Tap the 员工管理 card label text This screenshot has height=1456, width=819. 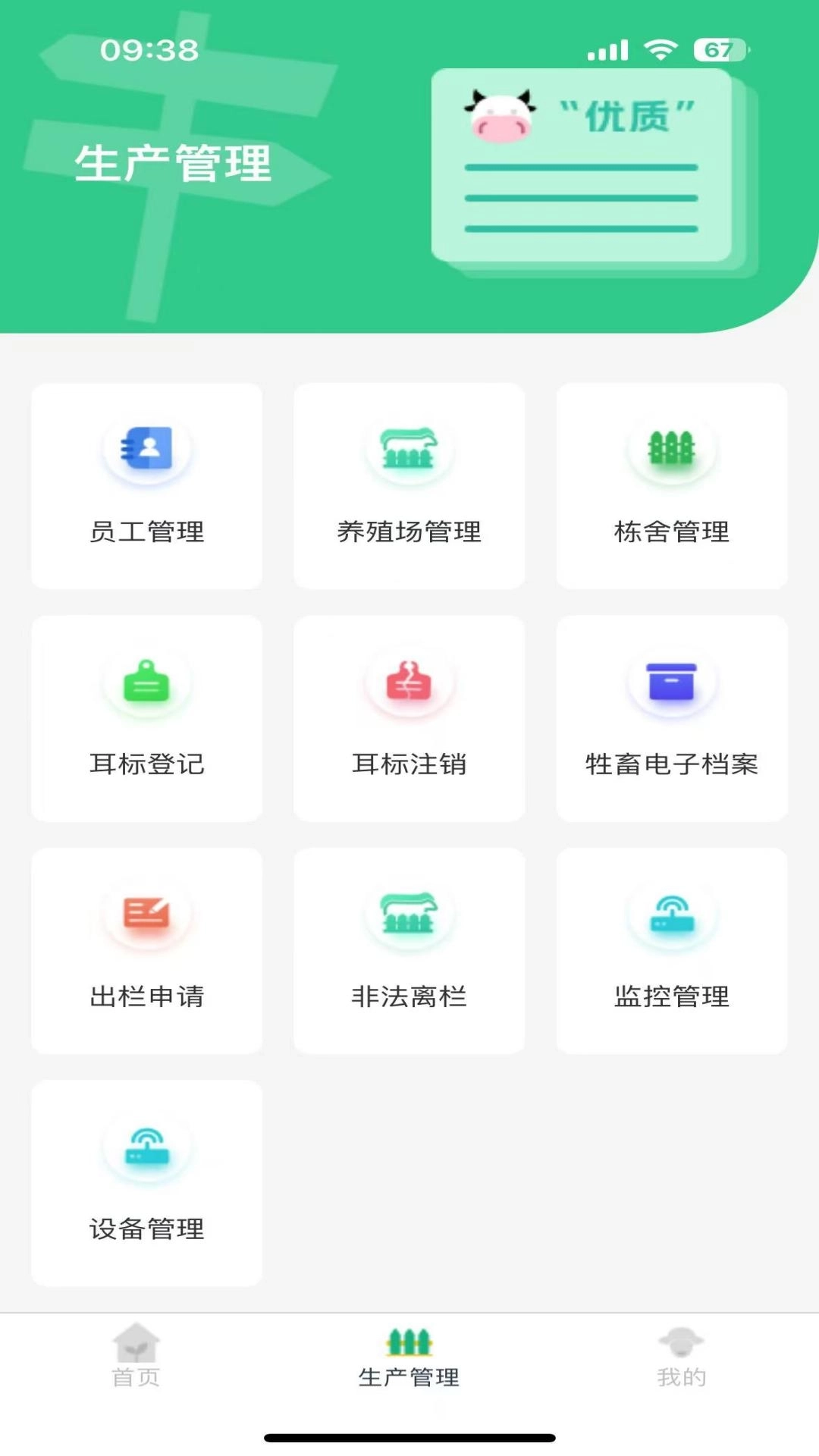click(x=146, y=532)
